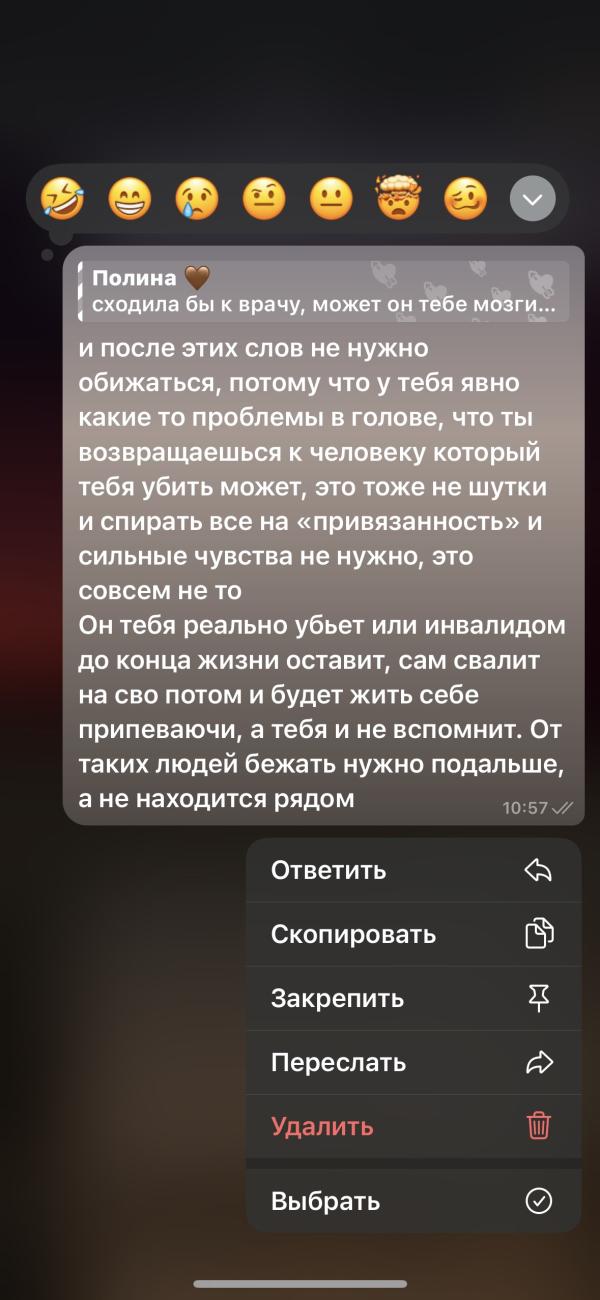600x1300 pixels.
Task: Delete the message with Удалить
Action: [x=413, y=1126]
